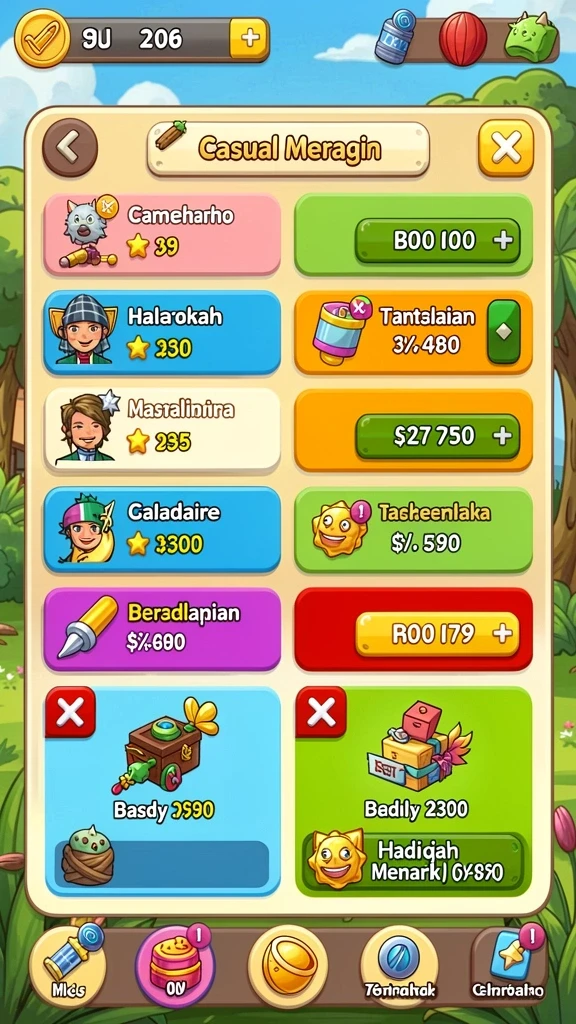Tap the $27 750 button
576x1024 pixels.
[438, 436]
